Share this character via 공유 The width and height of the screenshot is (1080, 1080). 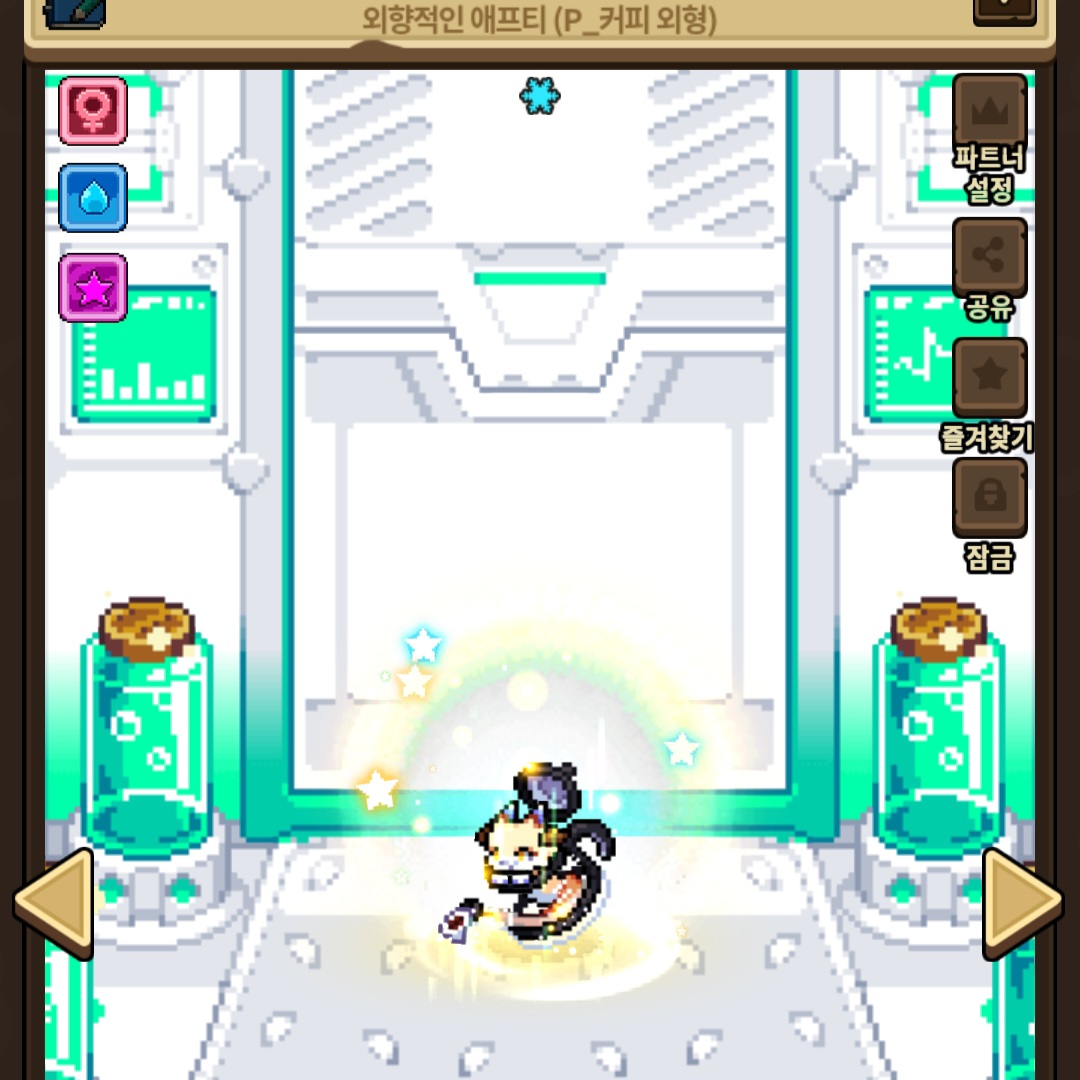tap(989, 258)
